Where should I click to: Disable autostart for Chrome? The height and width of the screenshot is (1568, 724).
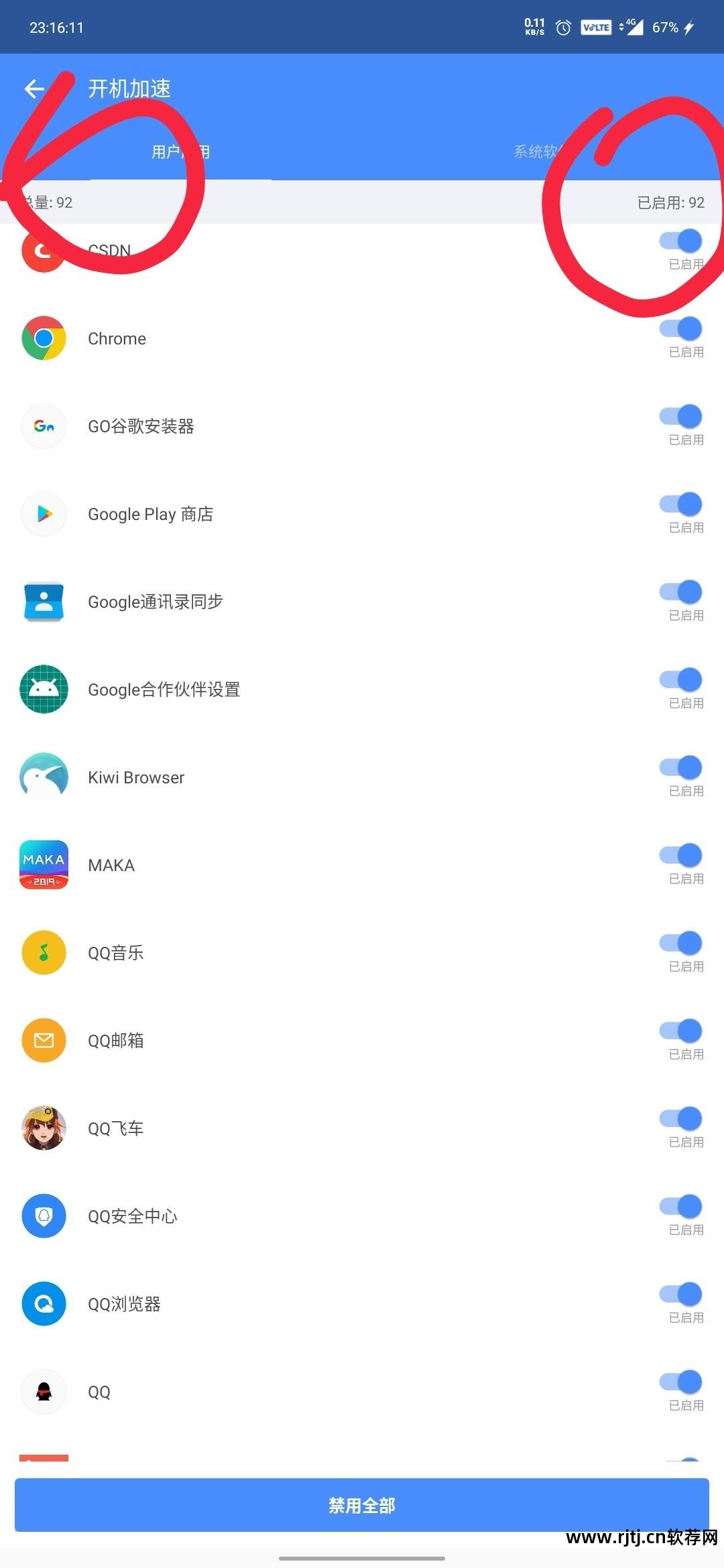pyautogui.click(x=680, y=329)
